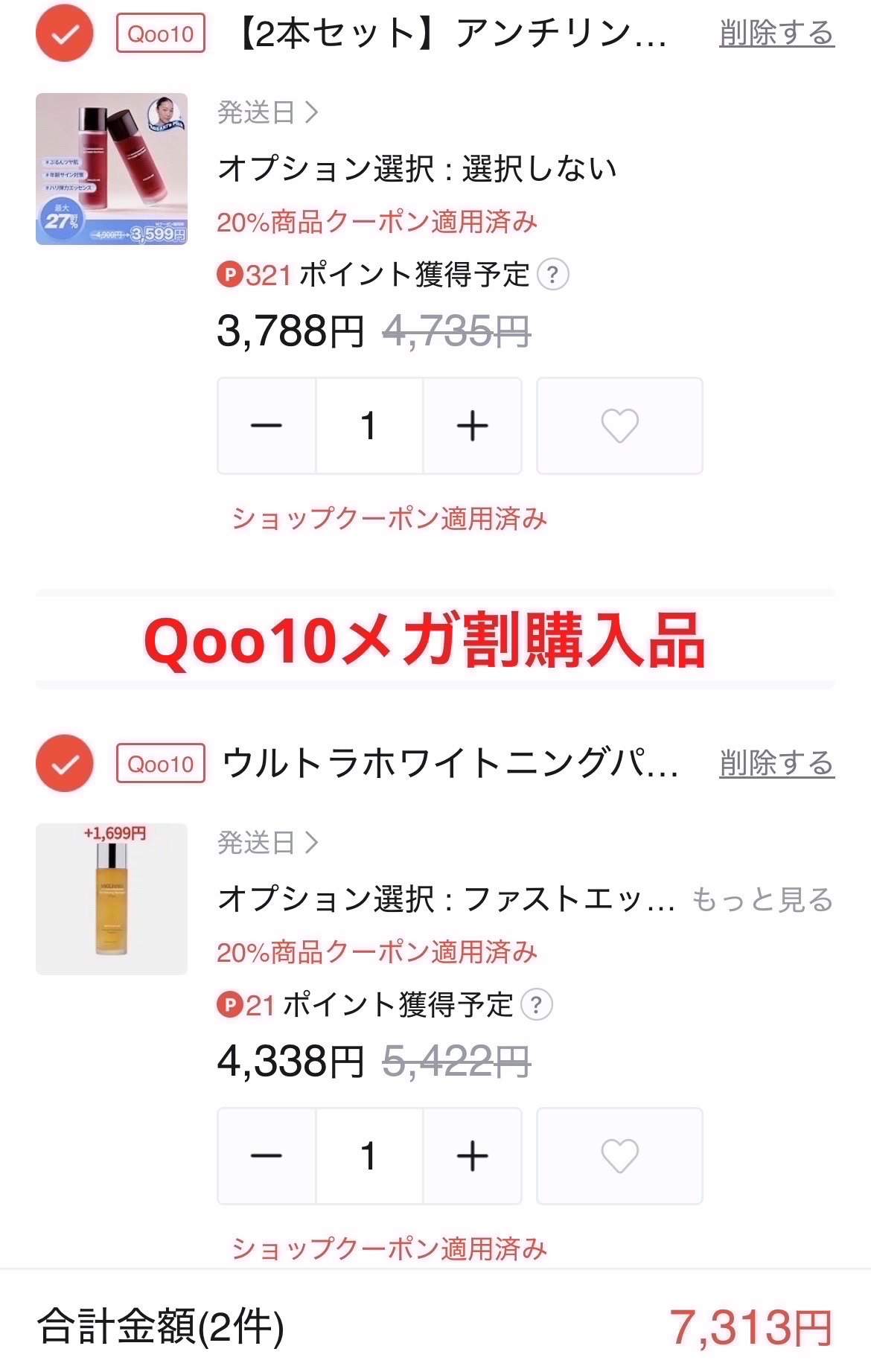Open the yellow bottle product image
The width and height of the screenshot is (871, 1372).
[x=112, y=899]
